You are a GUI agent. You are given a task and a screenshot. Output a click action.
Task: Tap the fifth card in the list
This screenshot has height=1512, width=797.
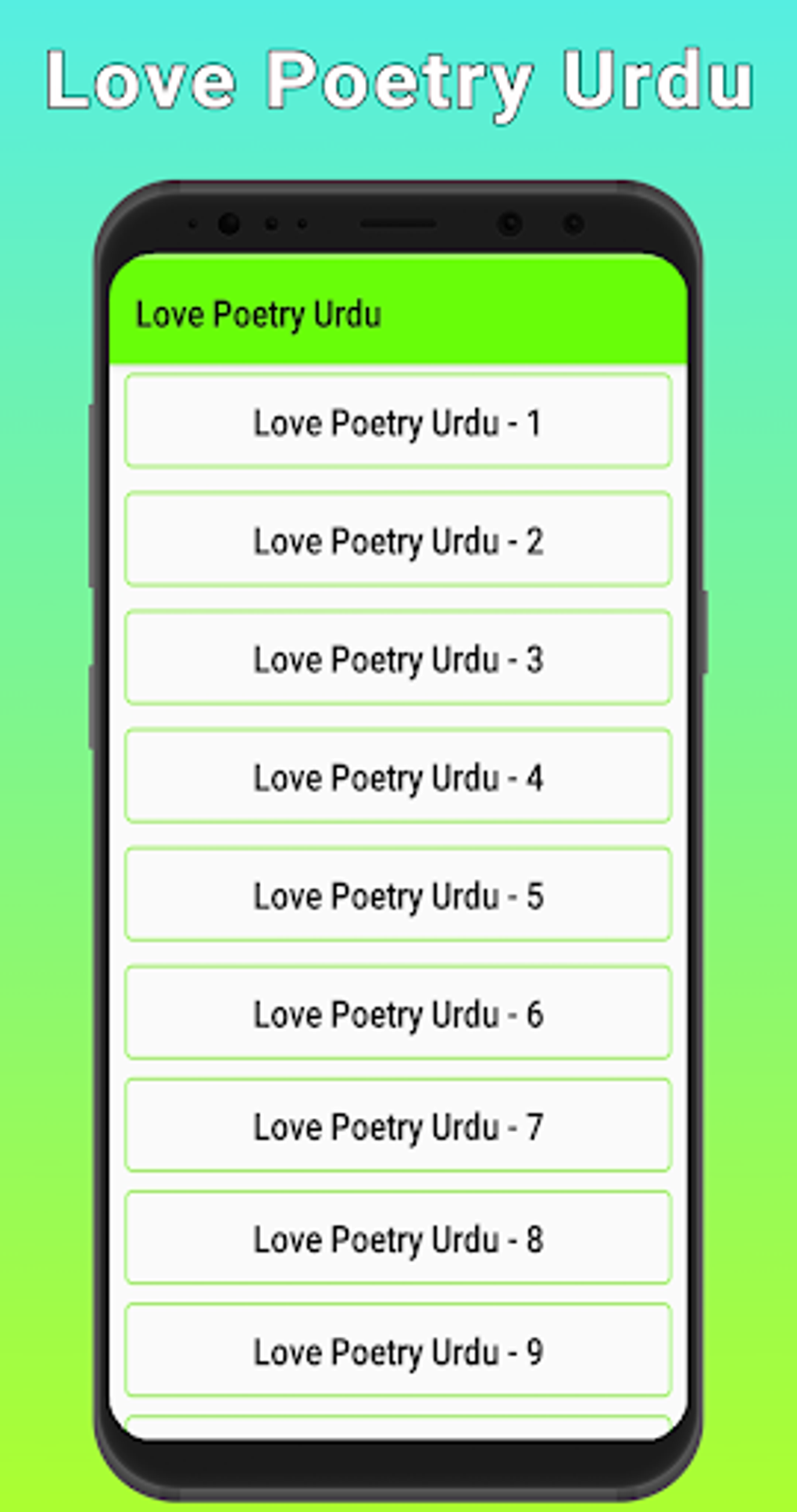(x=397, y=894)
